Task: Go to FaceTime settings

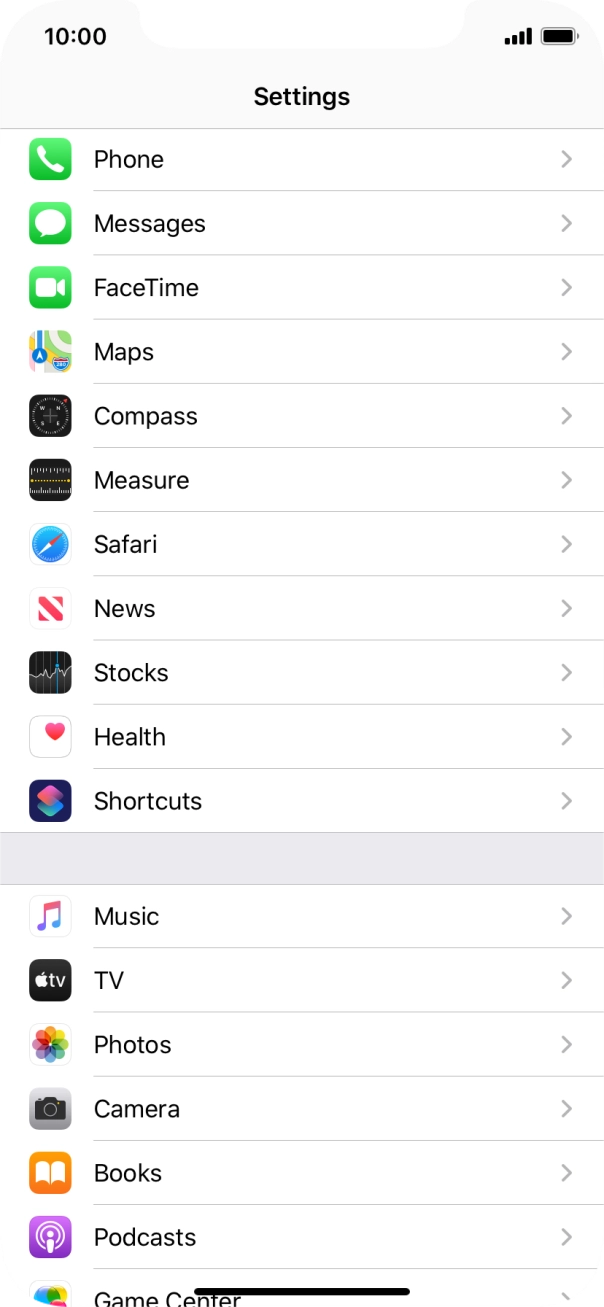Action: pyautogui.click(x=300, y=287)
